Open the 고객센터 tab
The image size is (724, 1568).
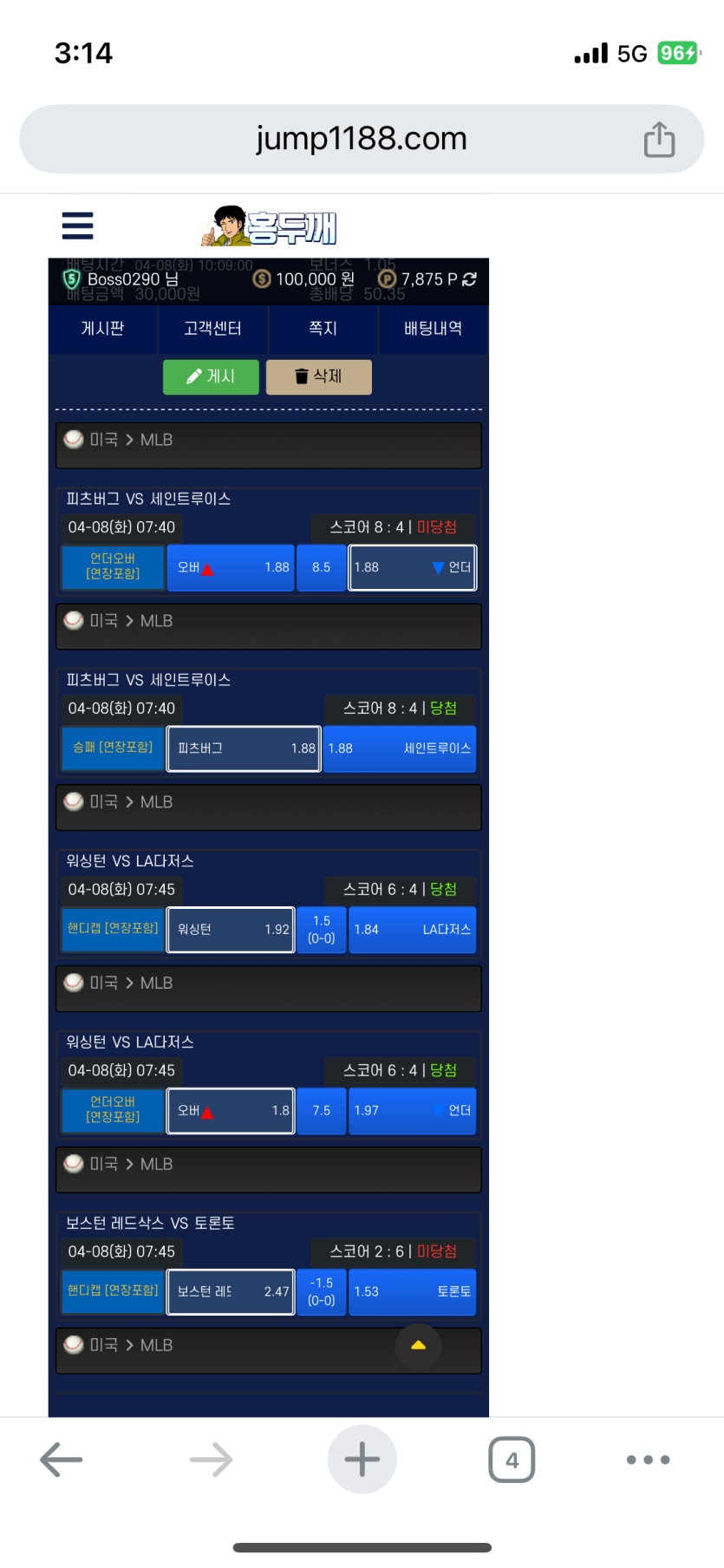(212, 329)
